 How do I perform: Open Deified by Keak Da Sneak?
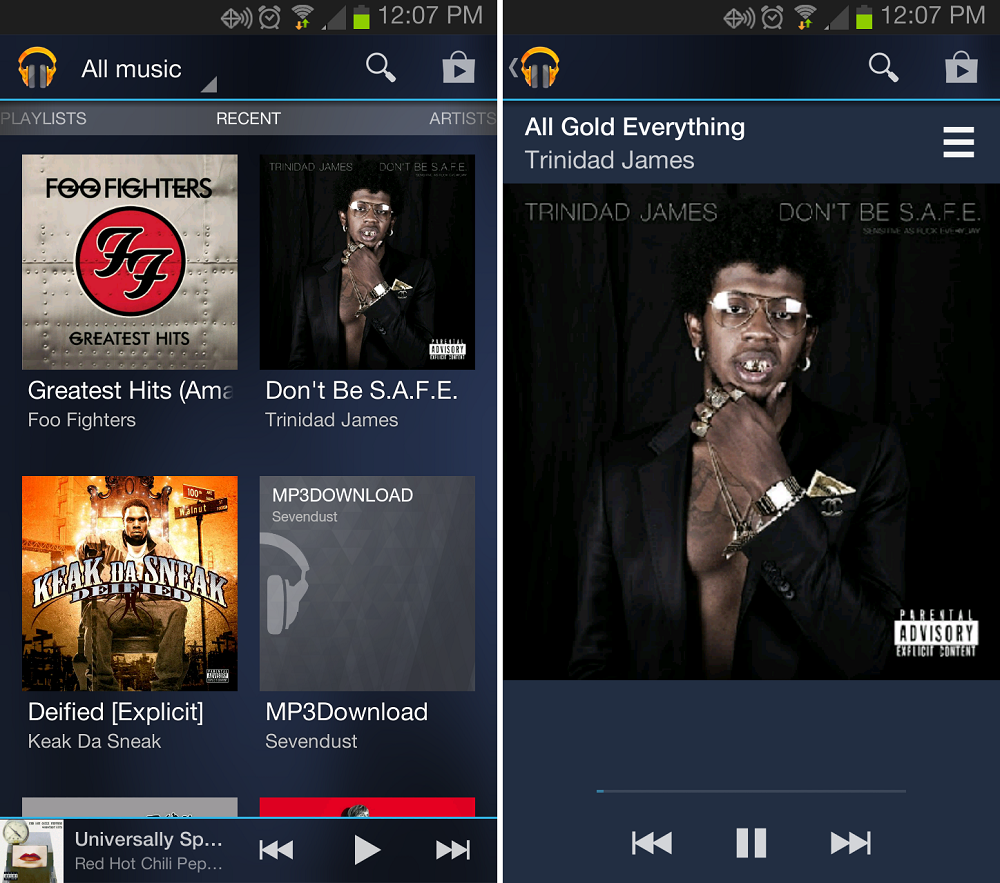[x=129, y=583]
